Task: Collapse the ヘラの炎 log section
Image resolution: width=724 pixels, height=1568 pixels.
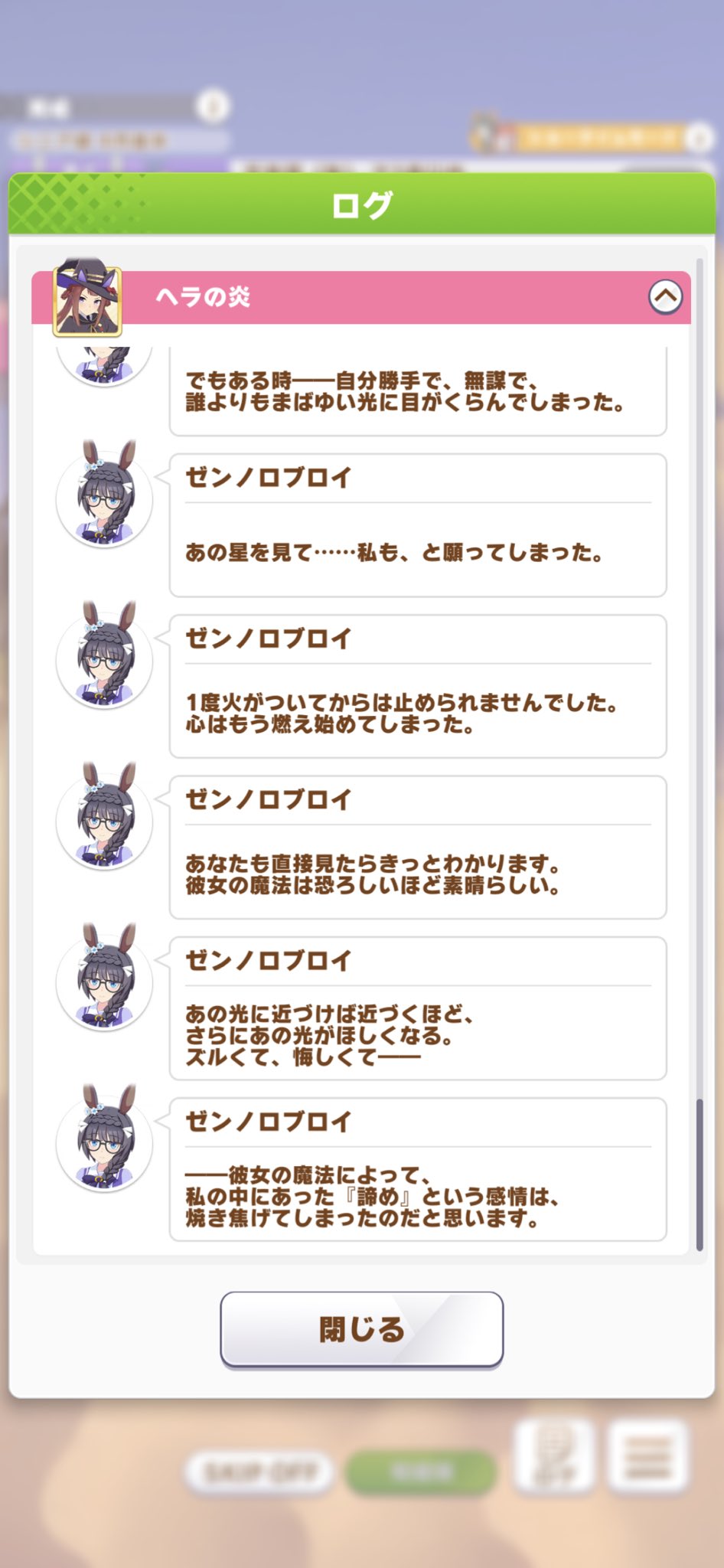Action: coord(665,297)
